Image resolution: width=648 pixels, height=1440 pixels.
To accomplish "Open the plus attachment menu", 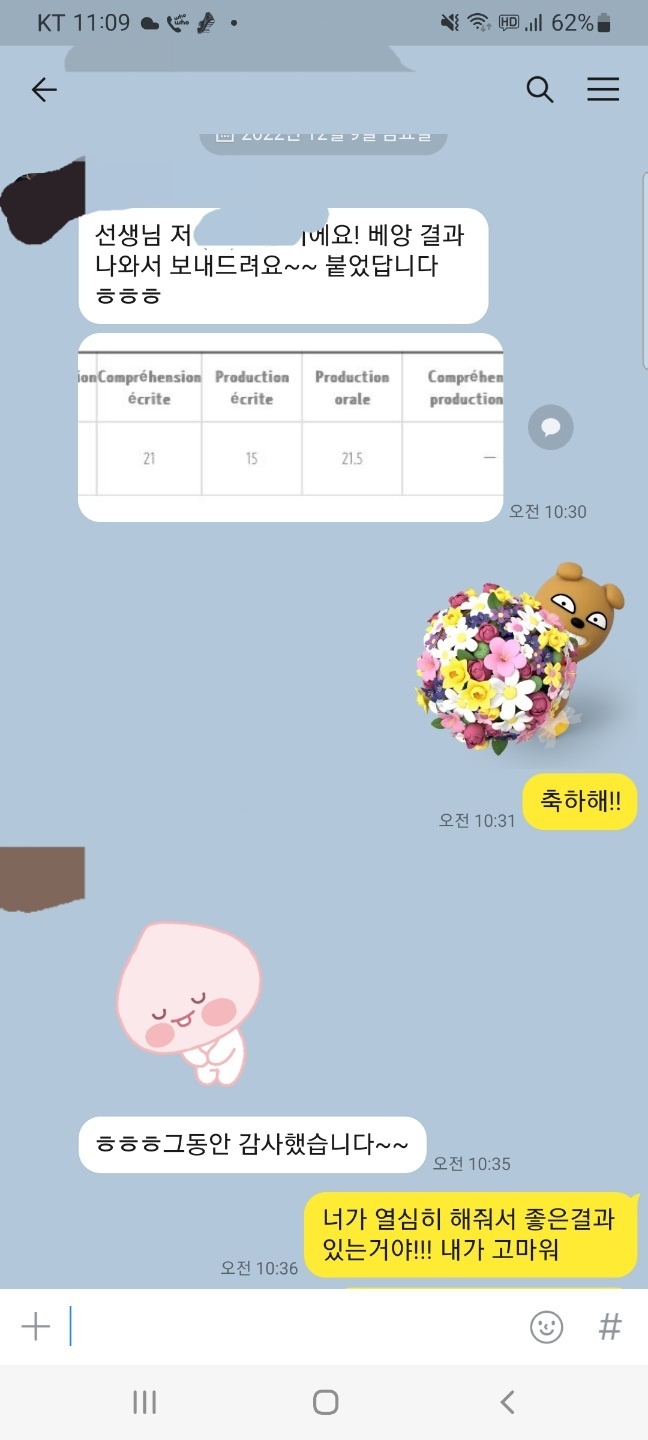I will tap(36, 1327).
